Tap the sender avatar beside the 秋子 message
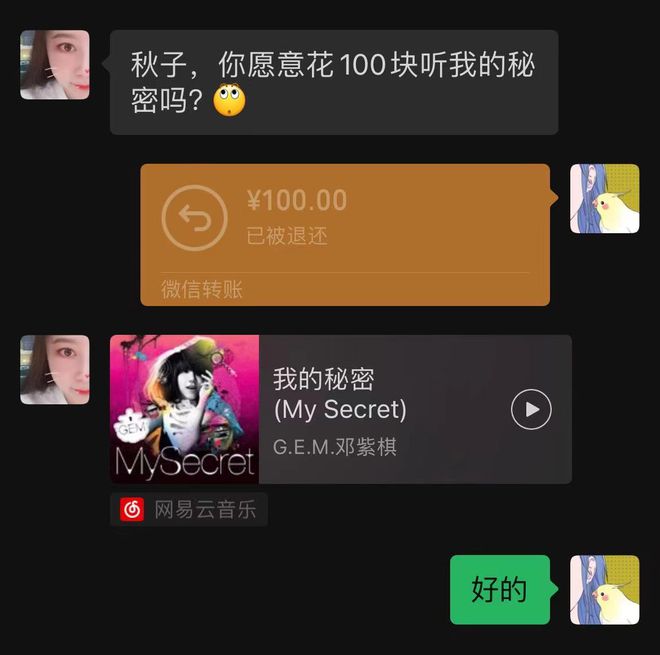Viewport: 660px width, 655px height. (55, 65)
